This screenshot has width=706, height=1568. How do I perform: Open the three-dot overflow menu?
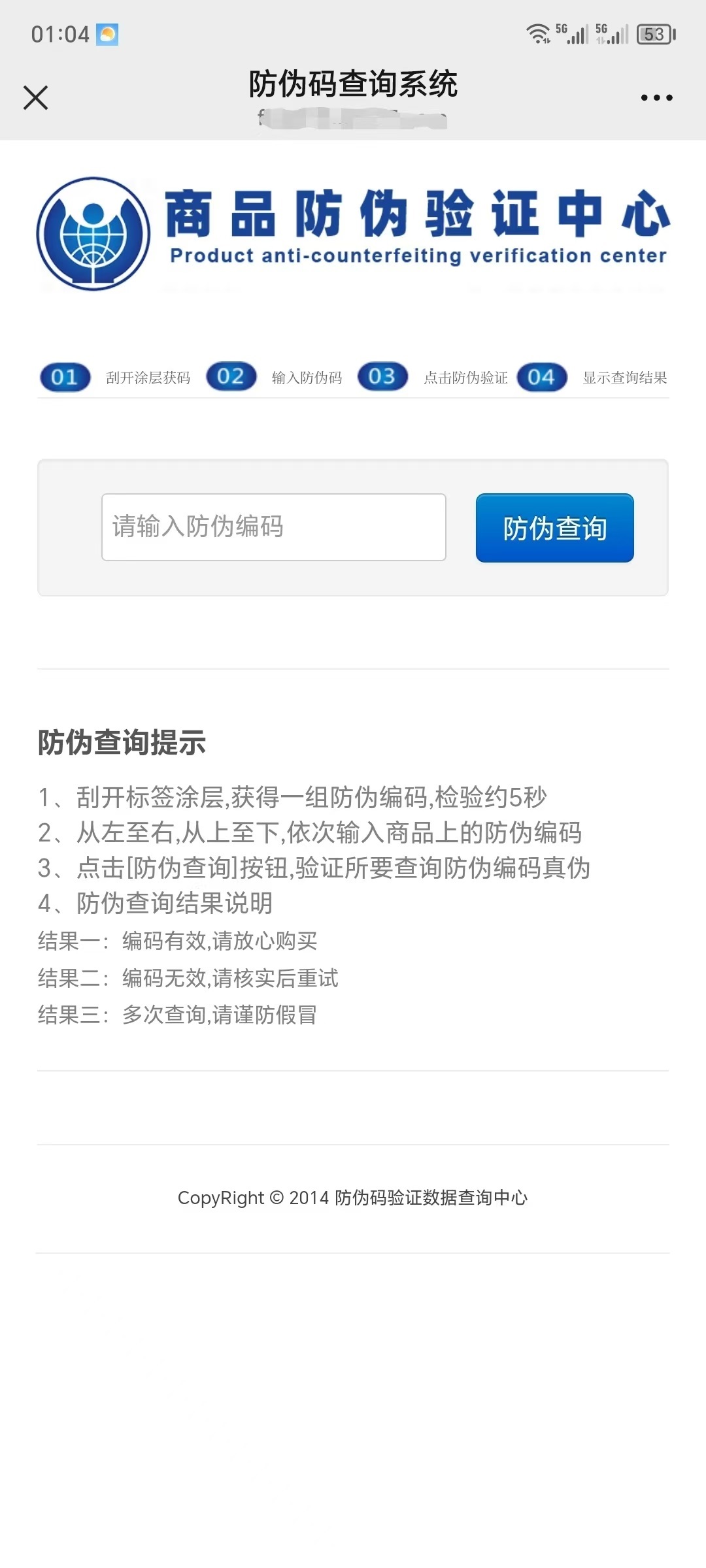(x=656, y=98)
